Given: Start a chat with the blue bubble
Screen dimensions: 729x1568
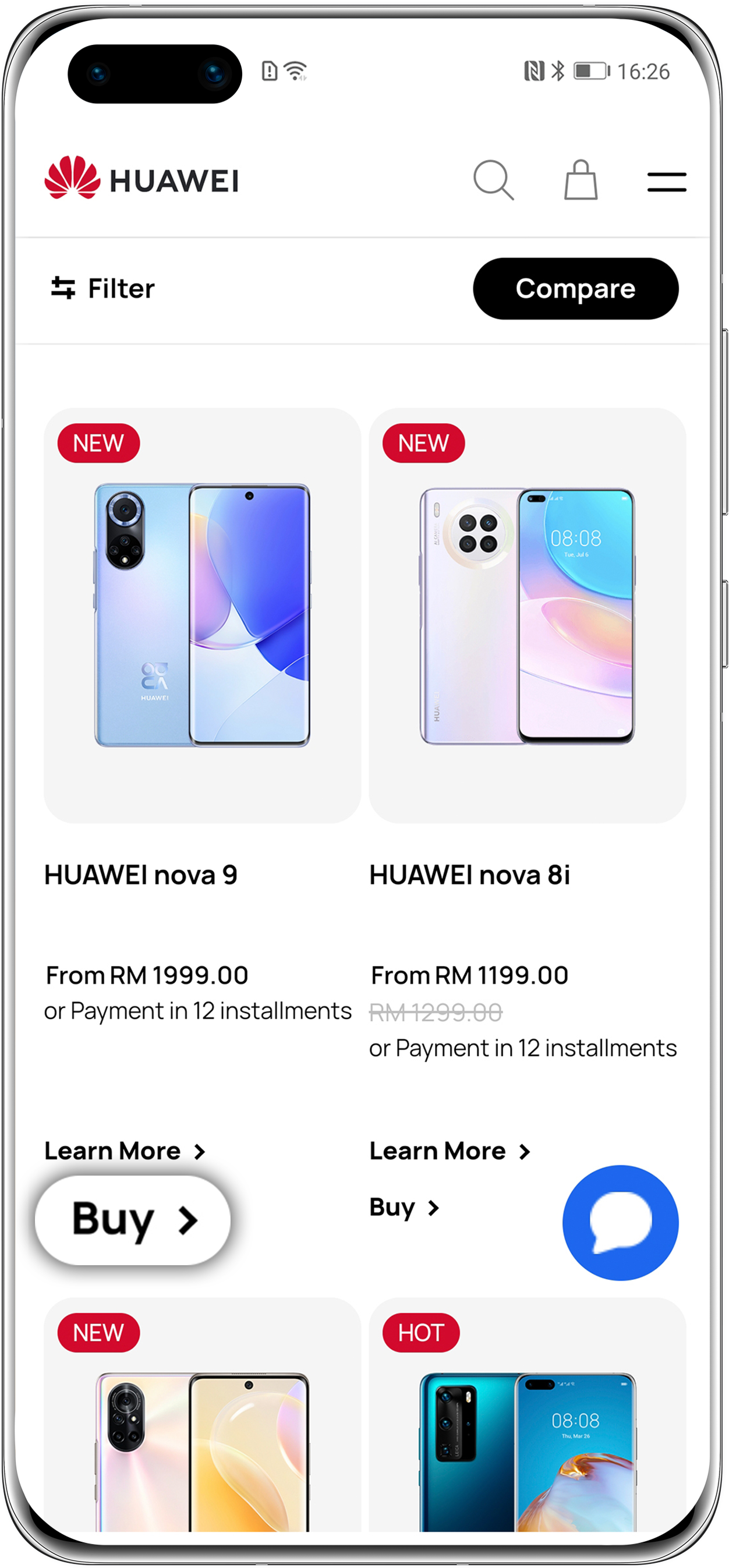Looking at the screenshot, I should point(620,1222).
